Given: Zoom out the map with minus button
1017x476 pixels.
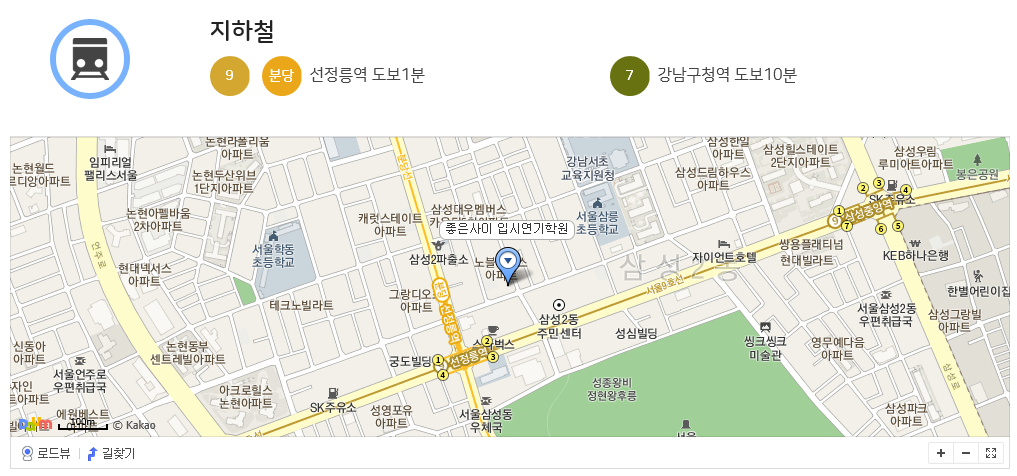Looking at the screenshot, I should point(966,453).
